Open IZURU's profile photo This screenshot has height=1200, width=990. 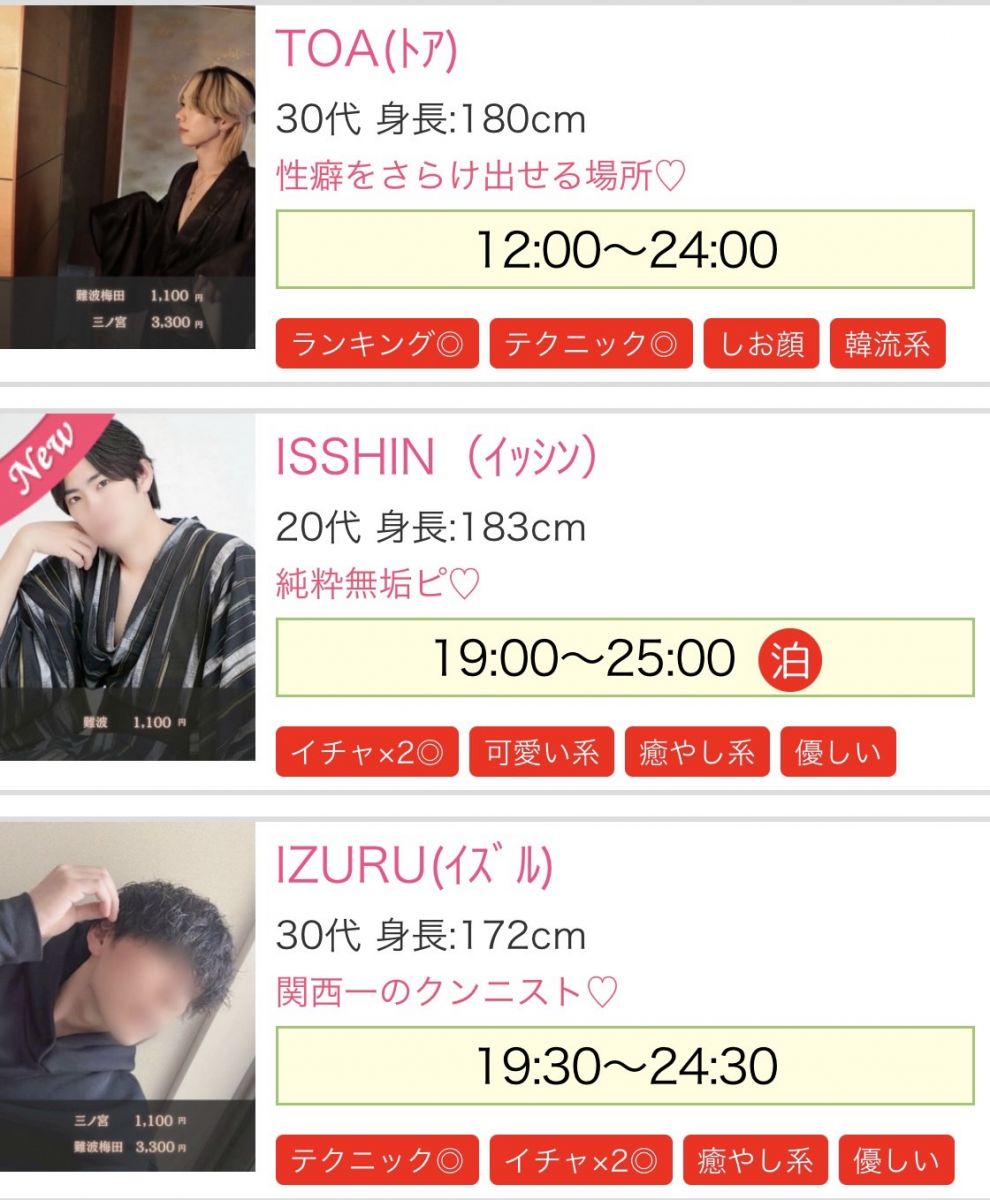pyautogui.click(x=127, y=995)
